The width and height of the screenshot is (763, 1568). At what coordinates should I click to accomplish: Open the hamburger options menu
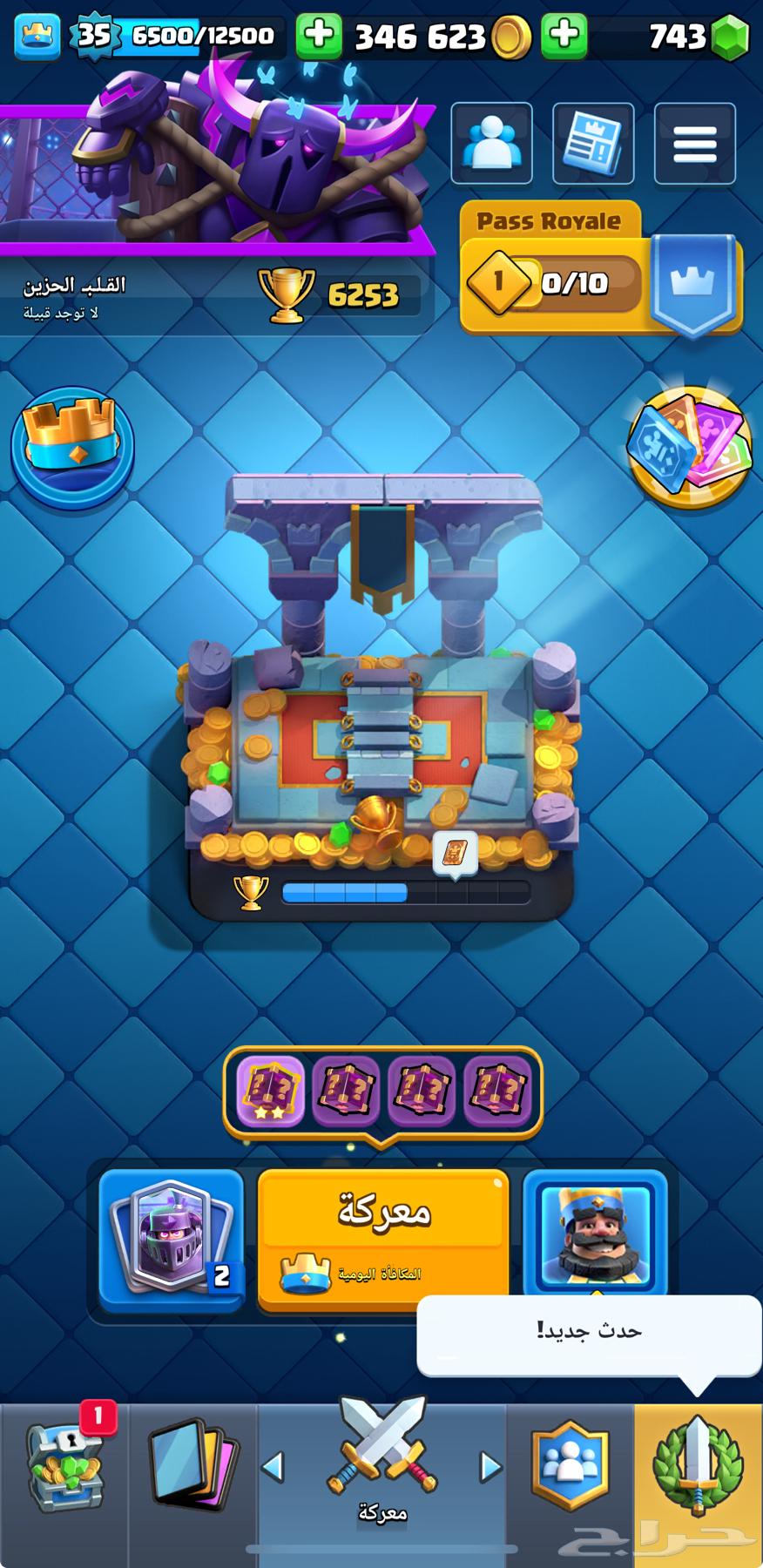coord(694,143)
